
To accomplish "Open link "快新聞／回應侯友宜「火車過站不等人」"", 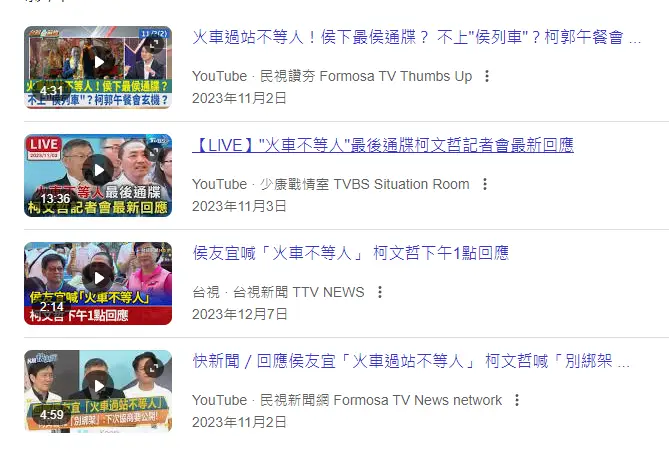I will [410, 362].
